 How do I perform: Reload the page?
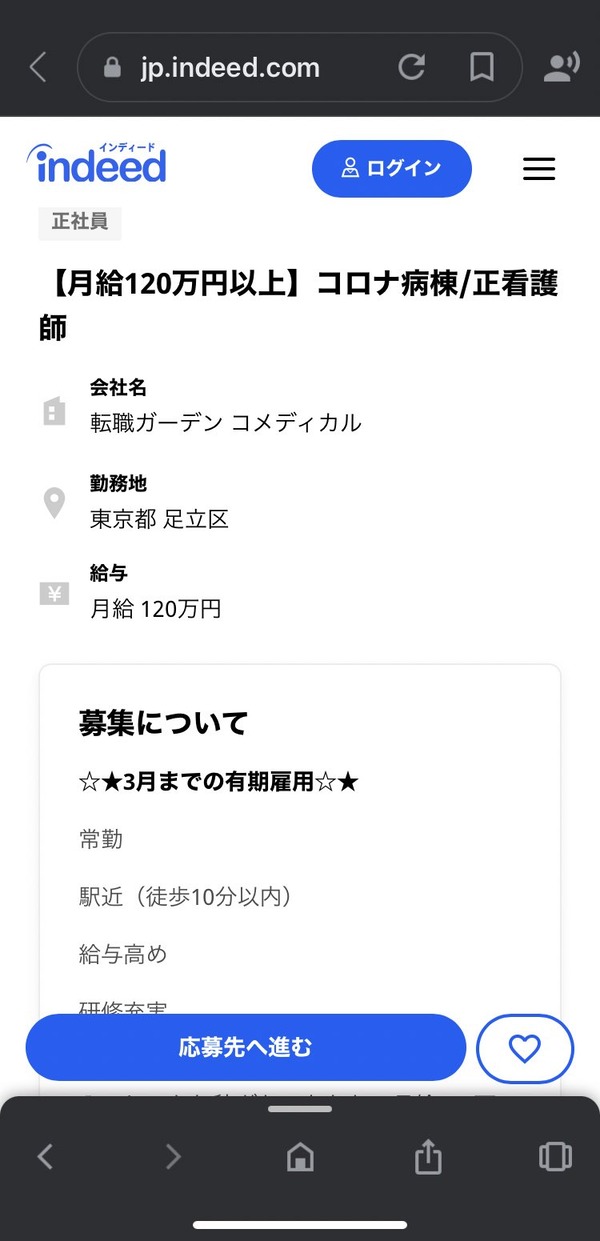pyautogui.click(x=411, y=67)
